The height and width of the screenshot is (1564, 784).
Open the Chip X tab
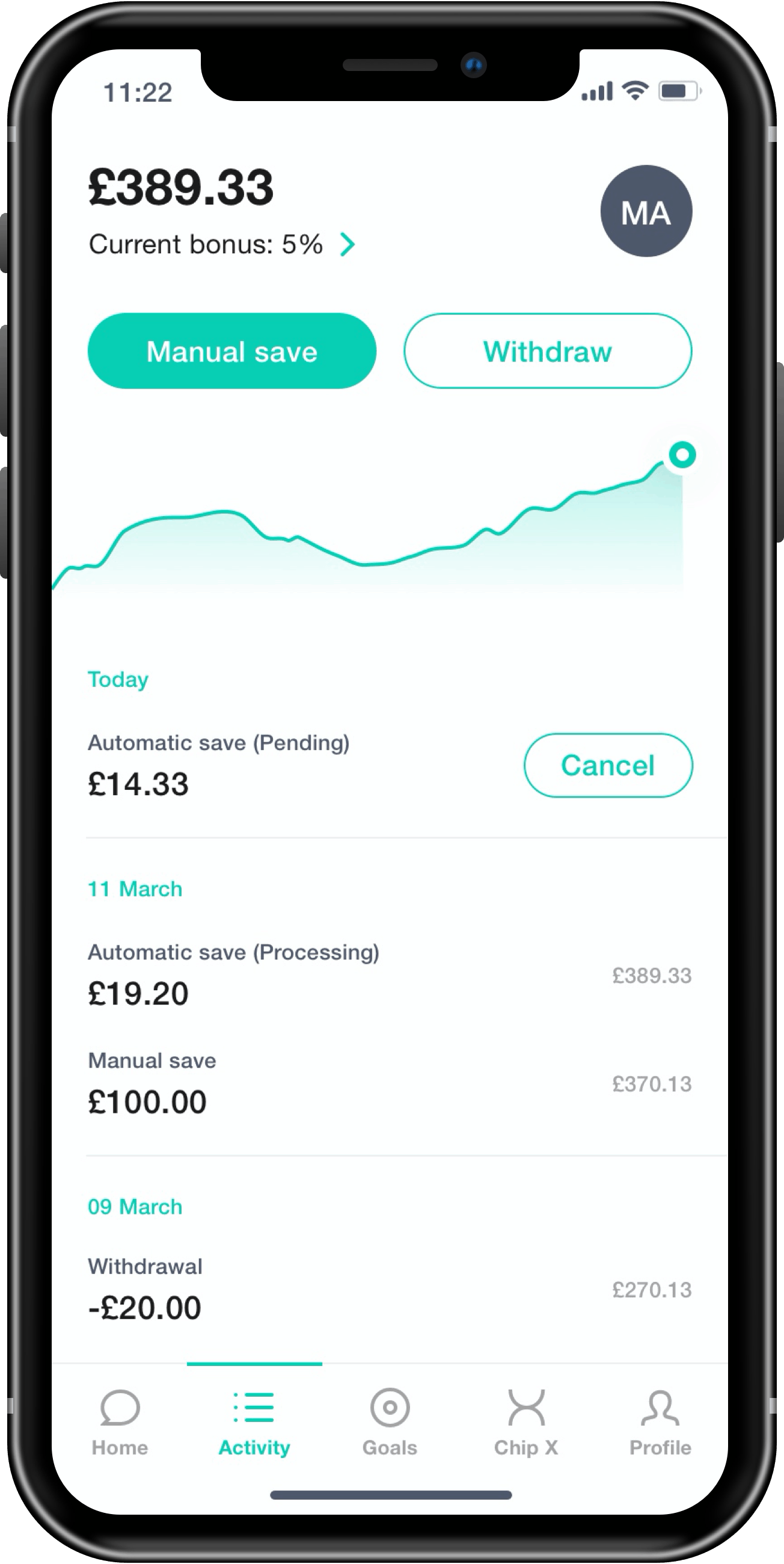(x=525, y=1423)
